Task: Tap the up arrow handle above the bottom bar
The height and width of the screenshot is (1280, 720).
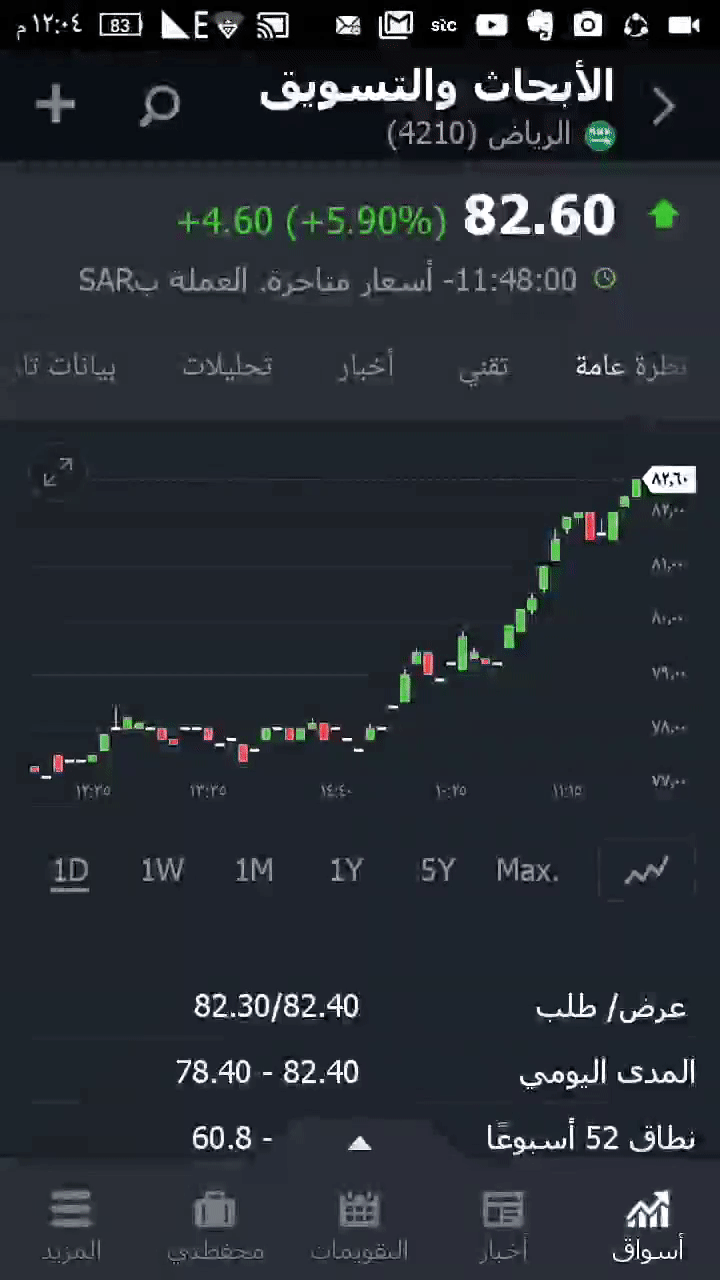Action: (x=359, y=1143)
